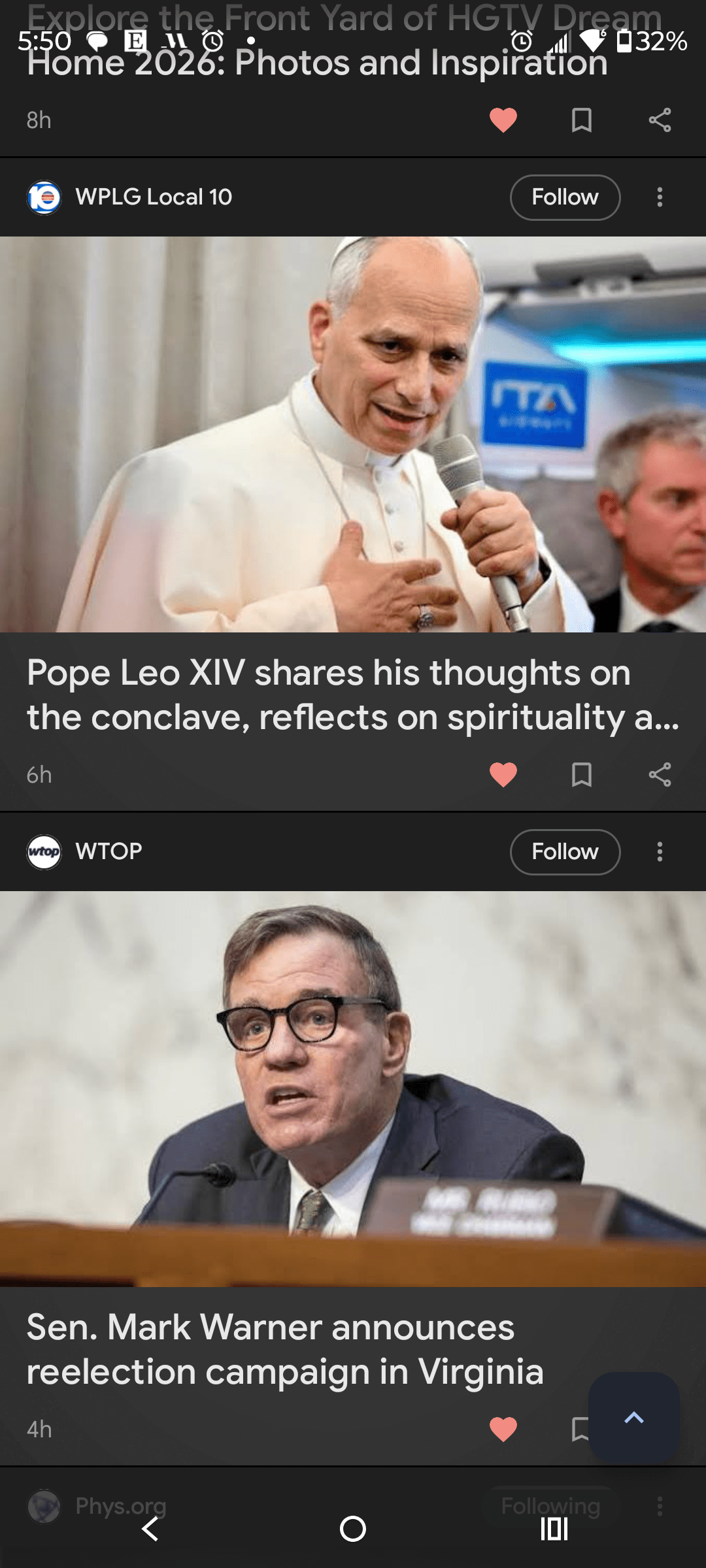Open more options for WPLG Local 10
The height and width of the screenshot is (1568, 706).
660,197
